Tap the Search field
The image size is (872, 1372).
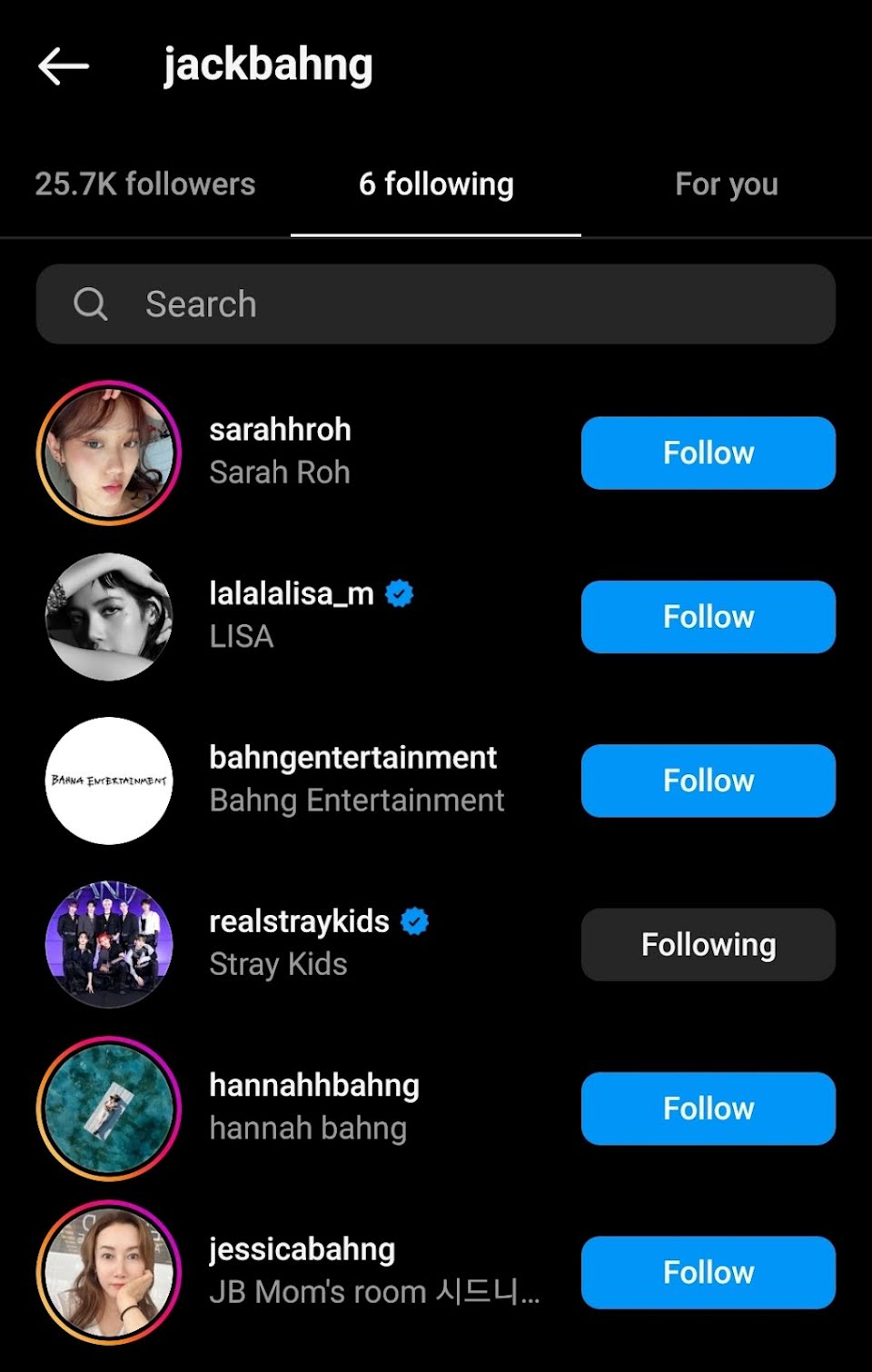pos(436,304)
